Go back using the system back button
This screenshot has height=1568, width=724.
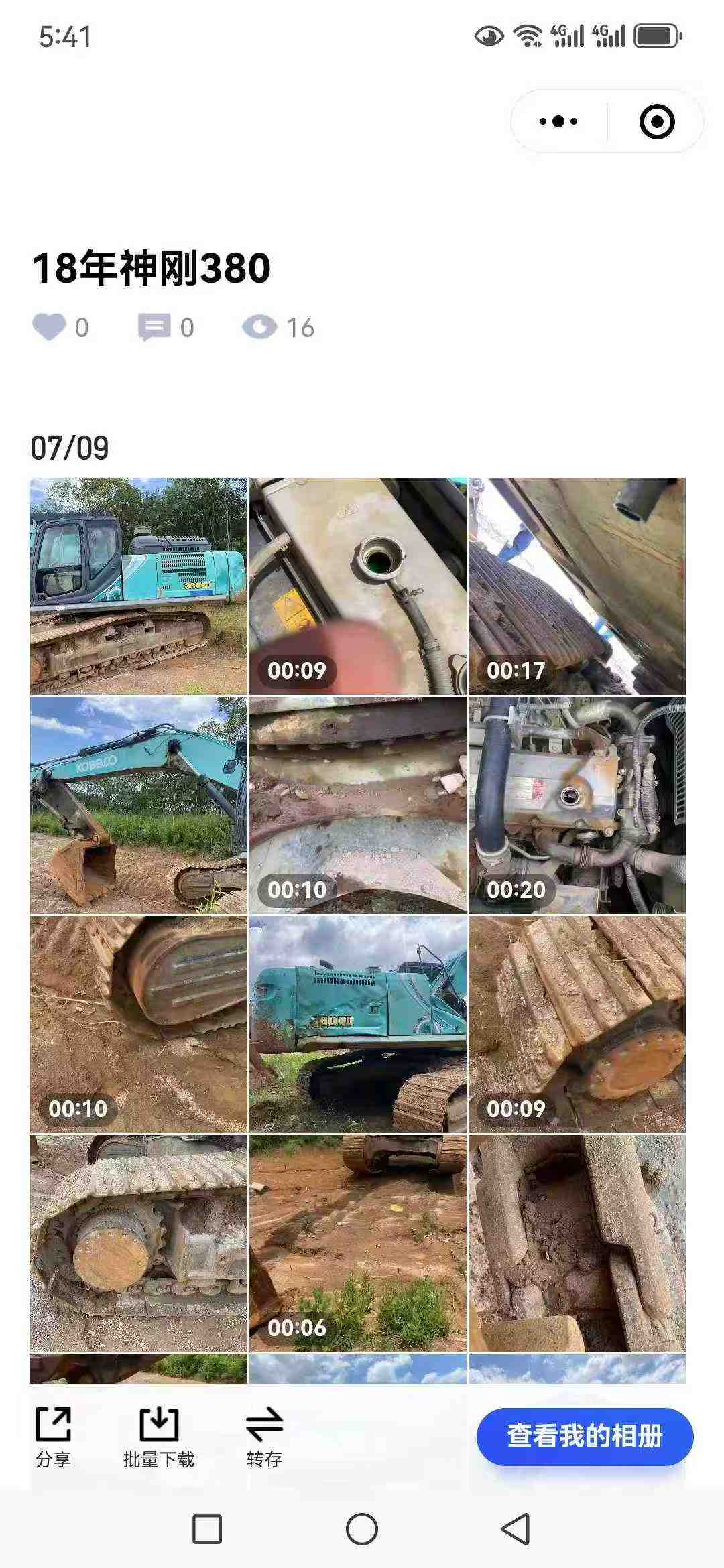(516, 1529)
